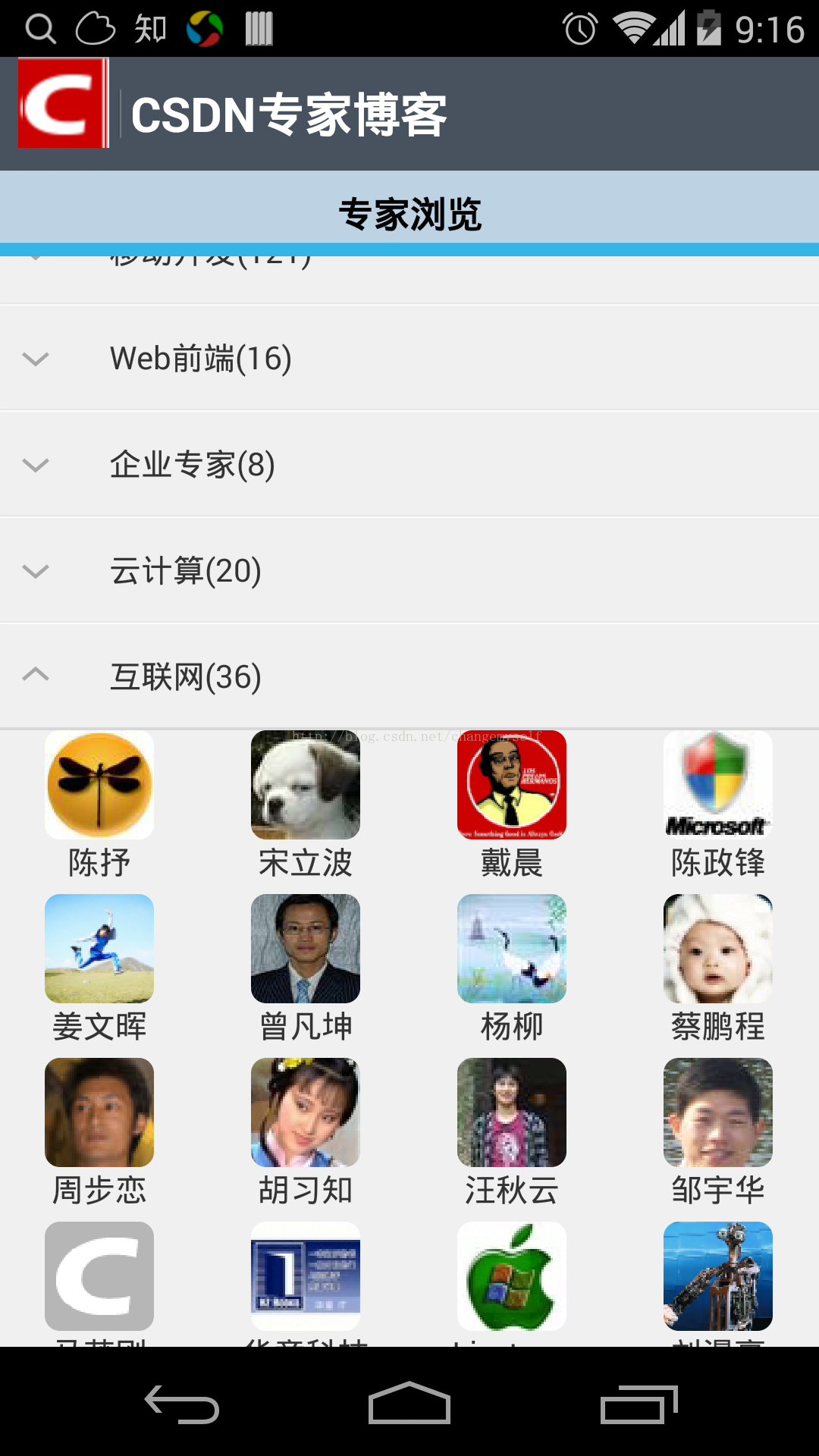
Task: Open expert 陈抒's blog
Action: click(x=99, y=805)
